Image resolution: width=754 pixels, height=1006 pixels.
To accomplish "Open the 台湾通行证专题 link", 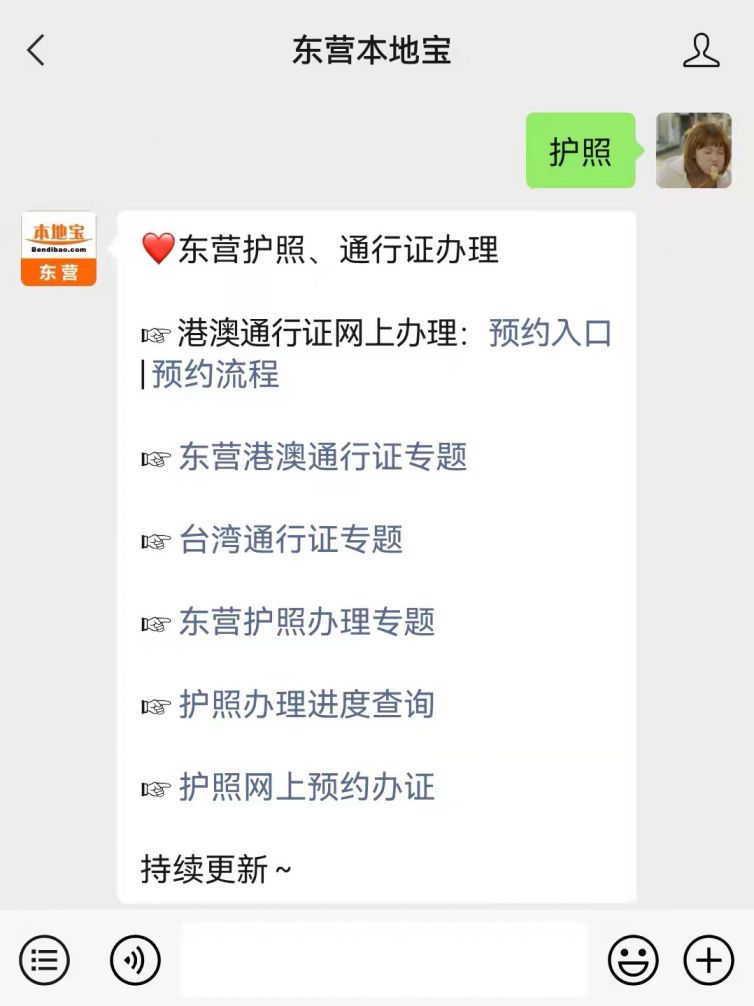I will (291, 540).
